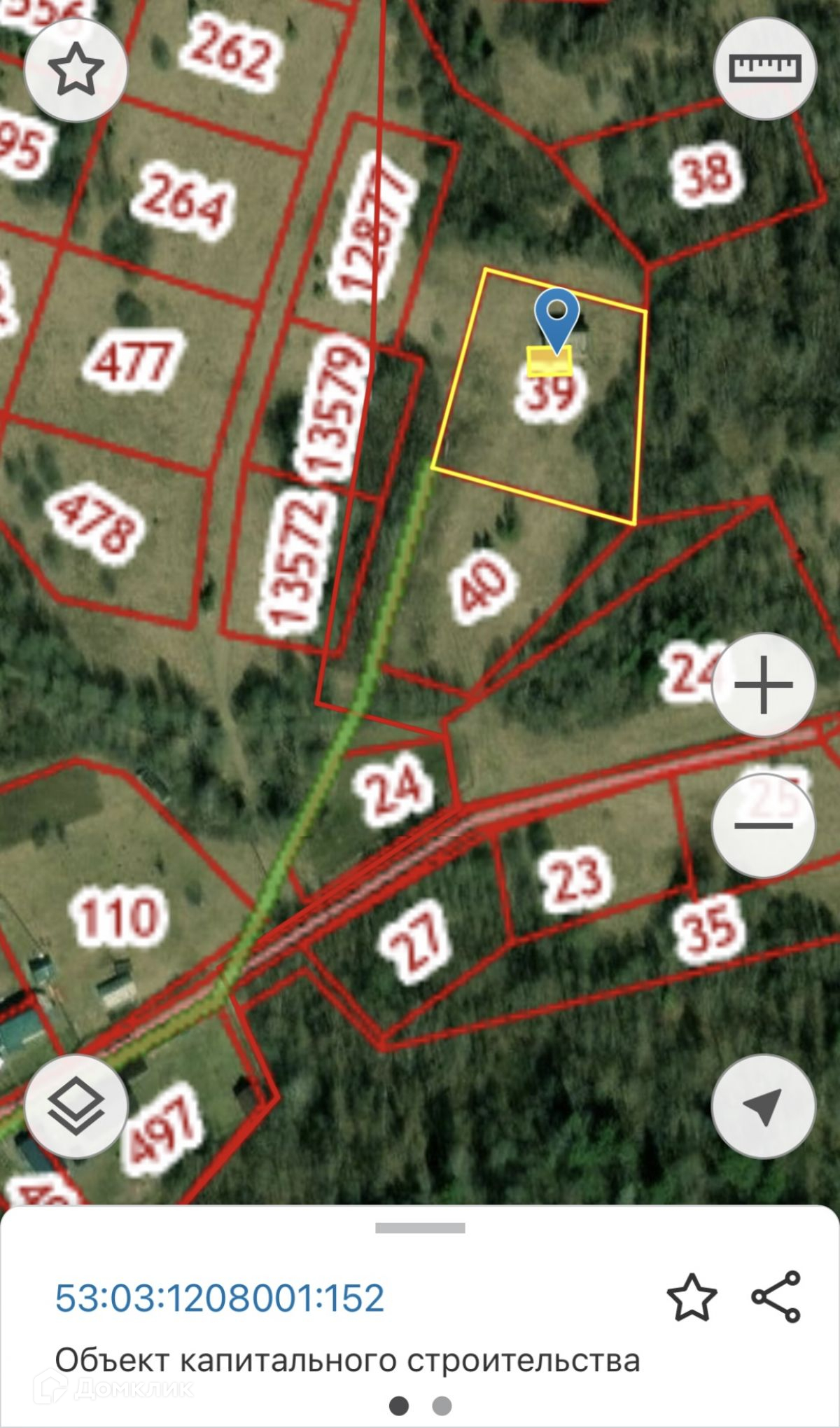Add this object to favorites in the panel
The image size is (840, 1428).
[692, 1298]
